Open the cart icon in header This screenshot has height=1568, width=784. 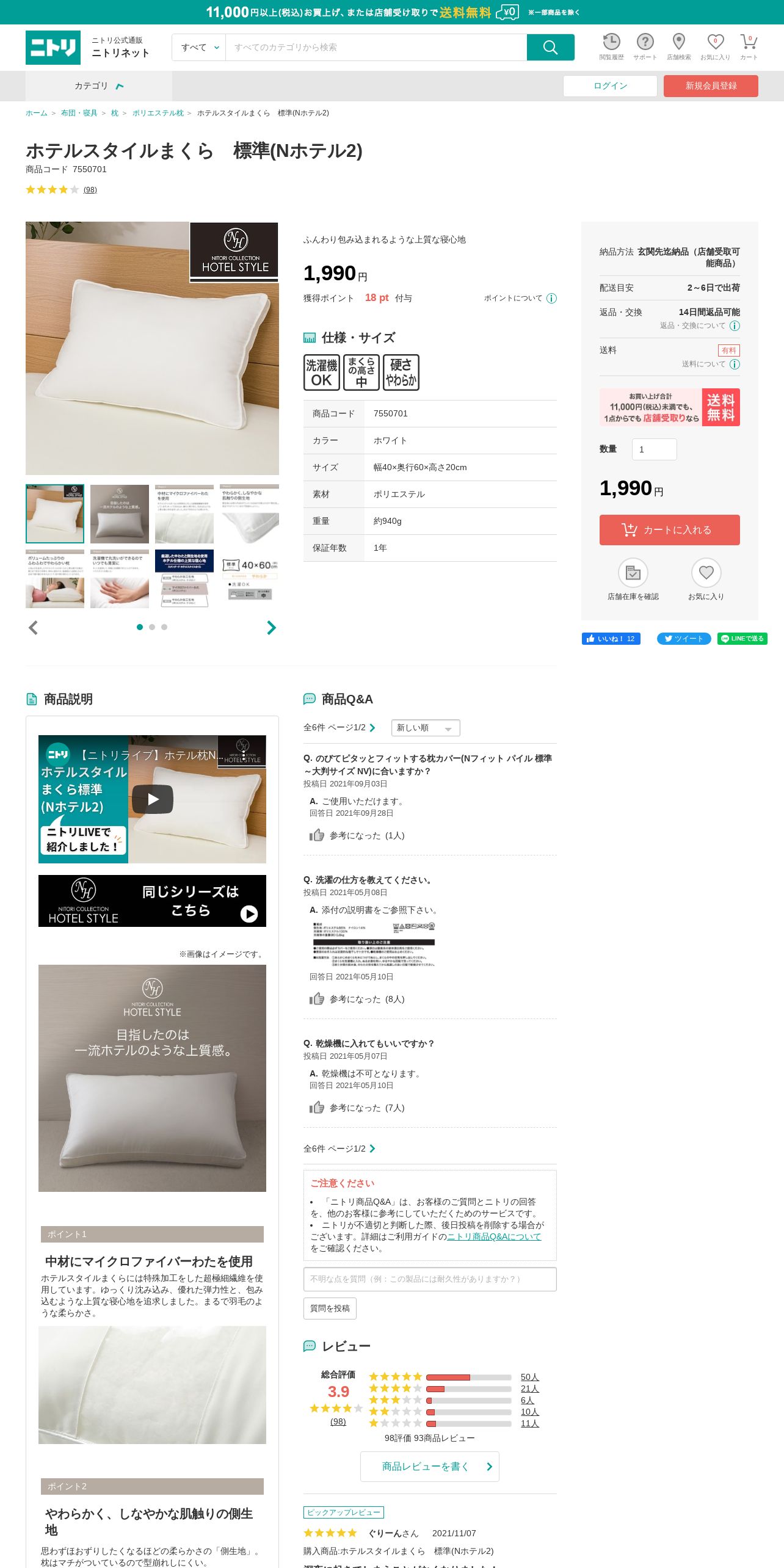pyautogui.click(x=749, y=47)
